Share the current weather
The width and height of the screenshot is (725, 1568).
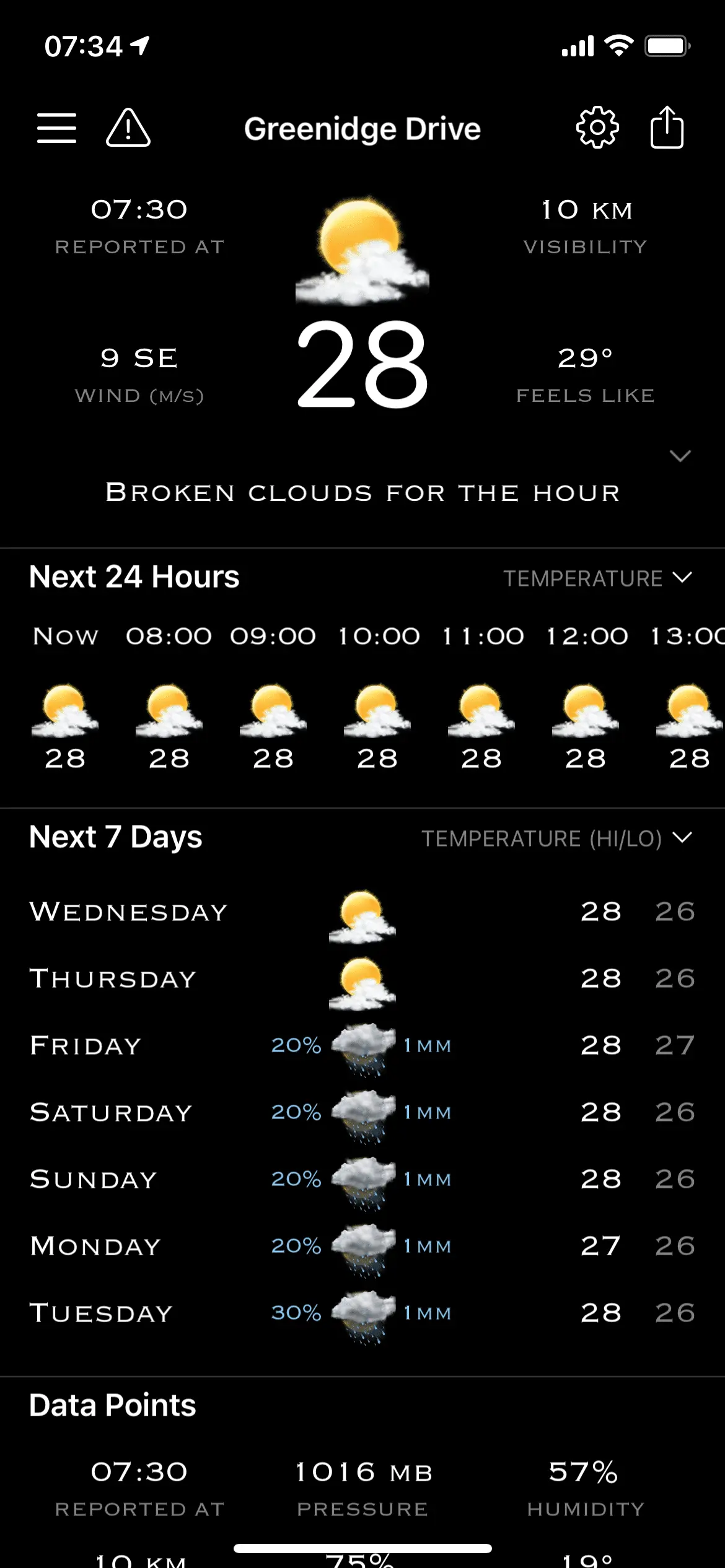(667, 128)
